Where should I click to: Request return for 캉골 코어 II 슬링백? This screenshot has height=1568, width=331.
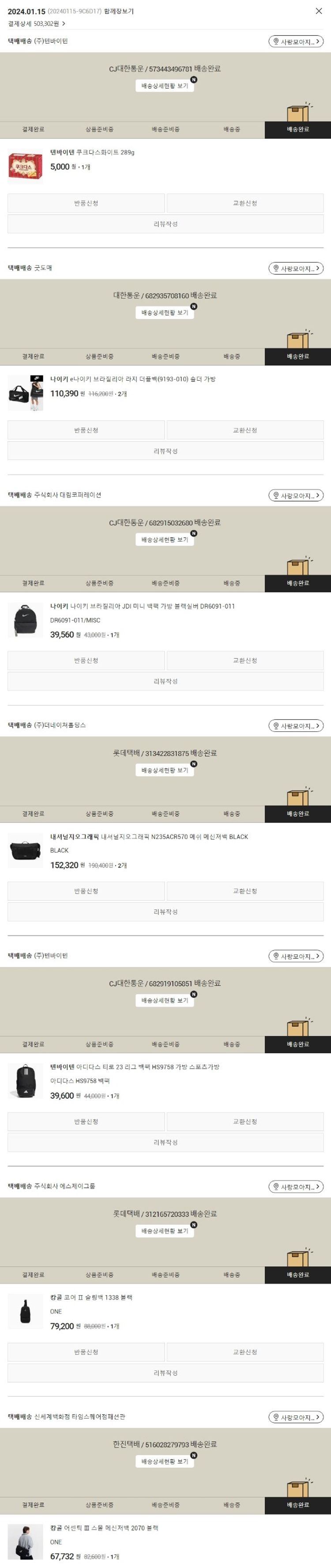tap(86, 1352)
